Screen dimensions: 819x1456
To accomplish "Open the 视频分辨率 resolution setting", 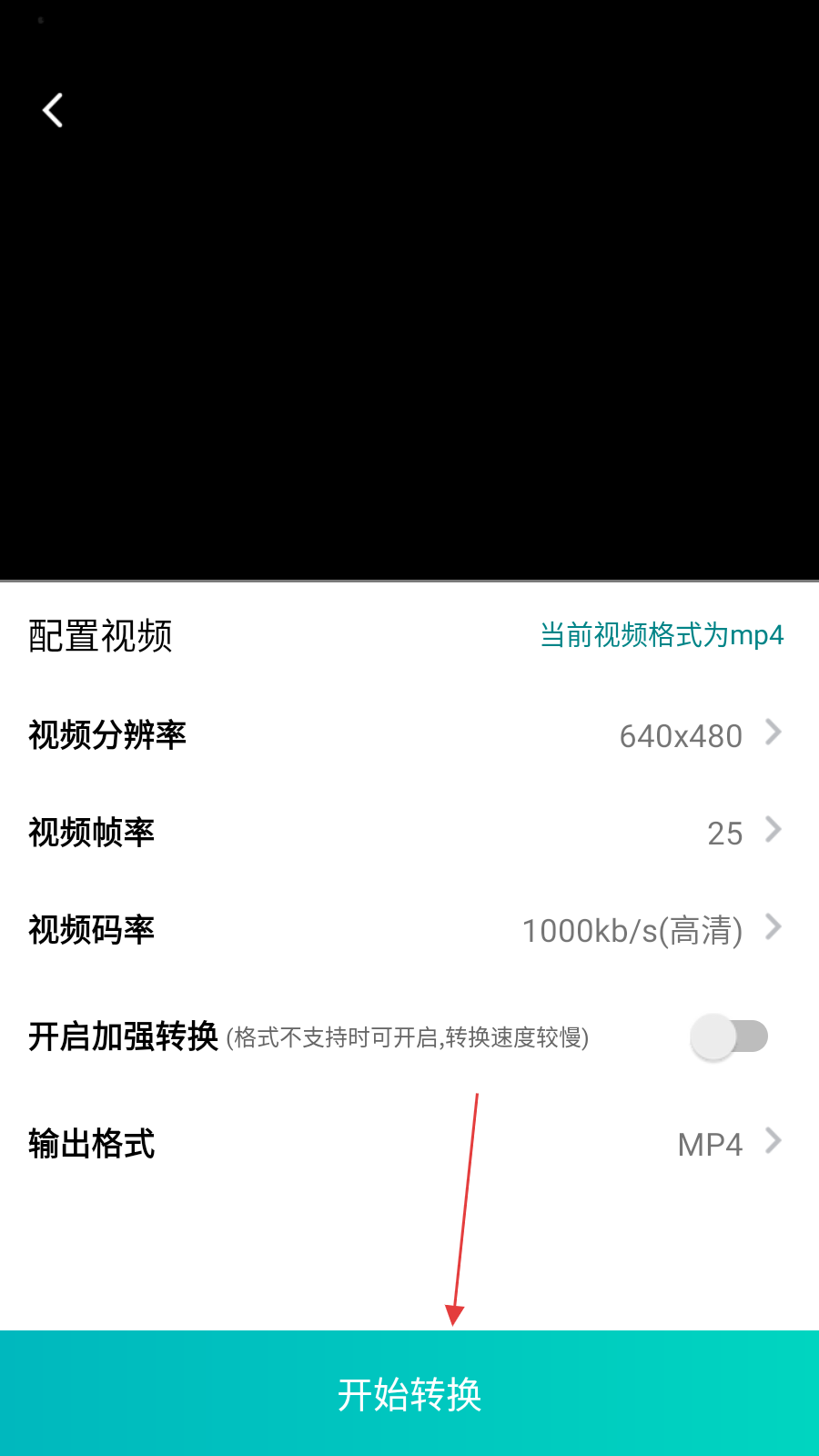I will 699,735.
